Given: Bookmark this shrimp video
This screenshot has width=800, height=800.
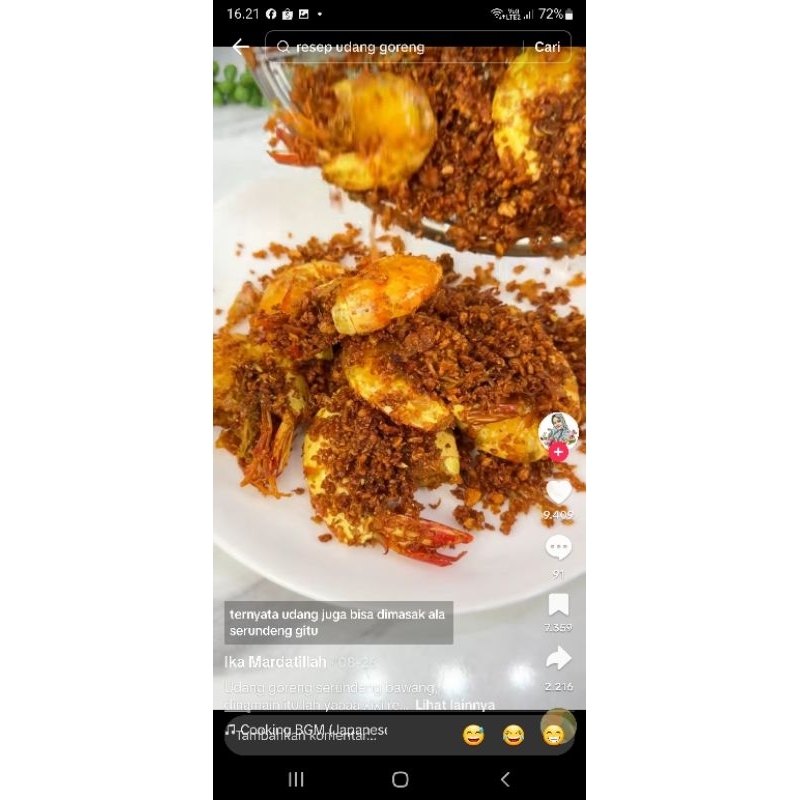Looking at the screenshot, I should tap(558, 604).
